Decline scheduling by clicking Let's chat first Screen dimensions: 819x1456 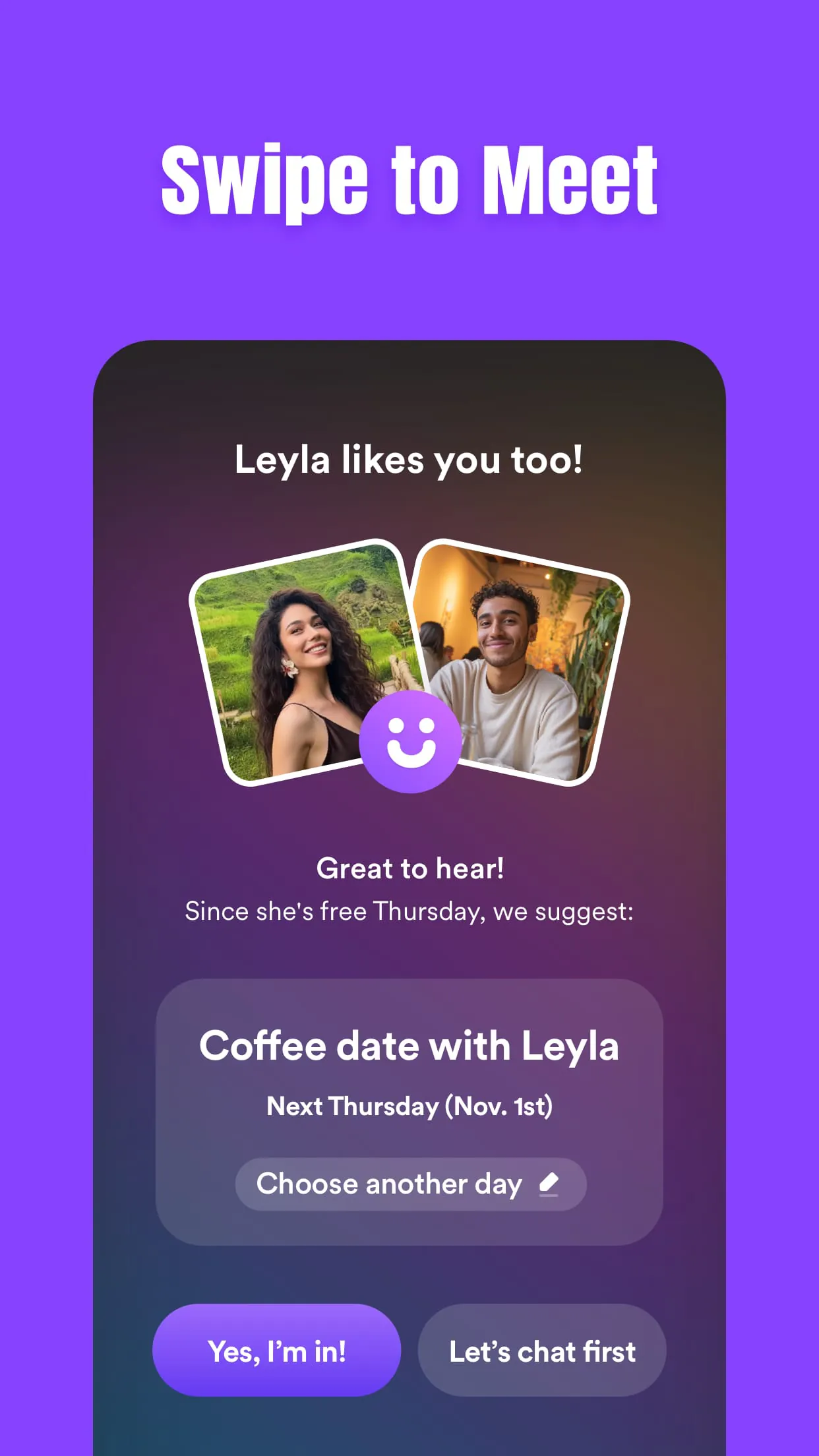[x=541, y=1350]
